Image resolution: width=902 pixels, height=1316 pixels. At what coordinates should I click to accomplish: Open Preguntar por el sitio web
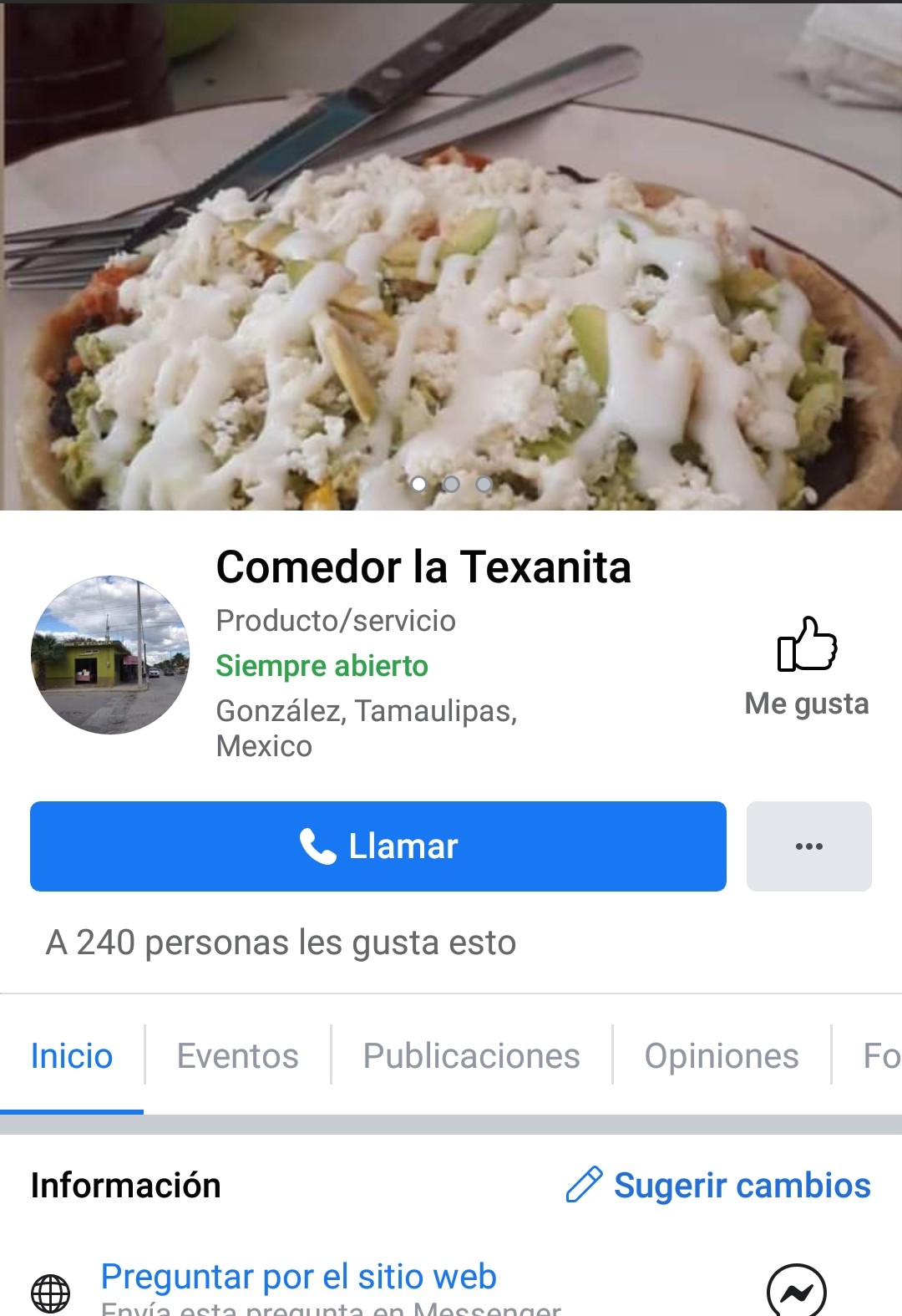[x=298, y=1277]
